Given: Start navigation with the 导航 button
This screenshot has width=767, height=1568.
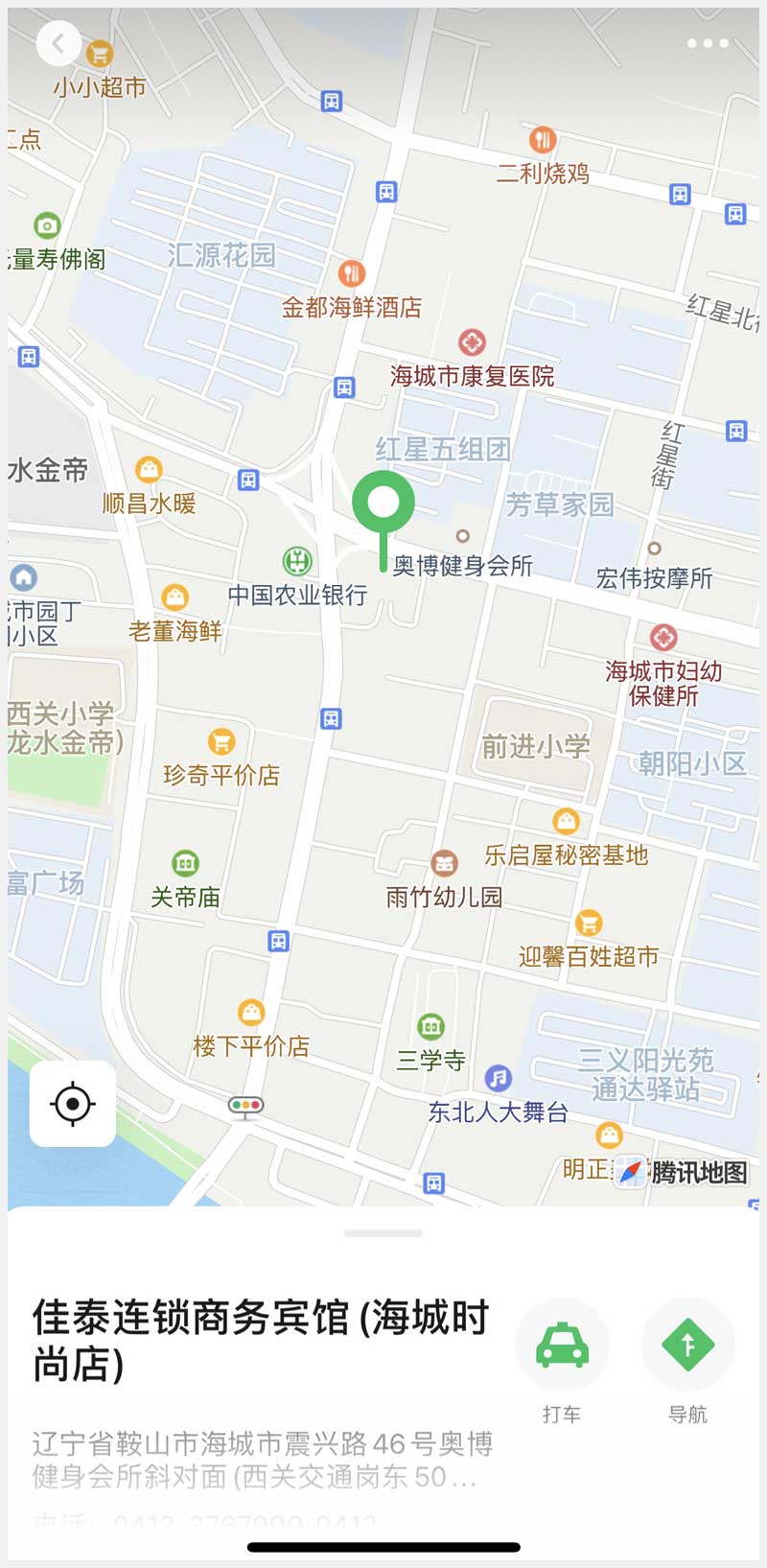Looking at the screenshot, I should (x=687, y=1345).
